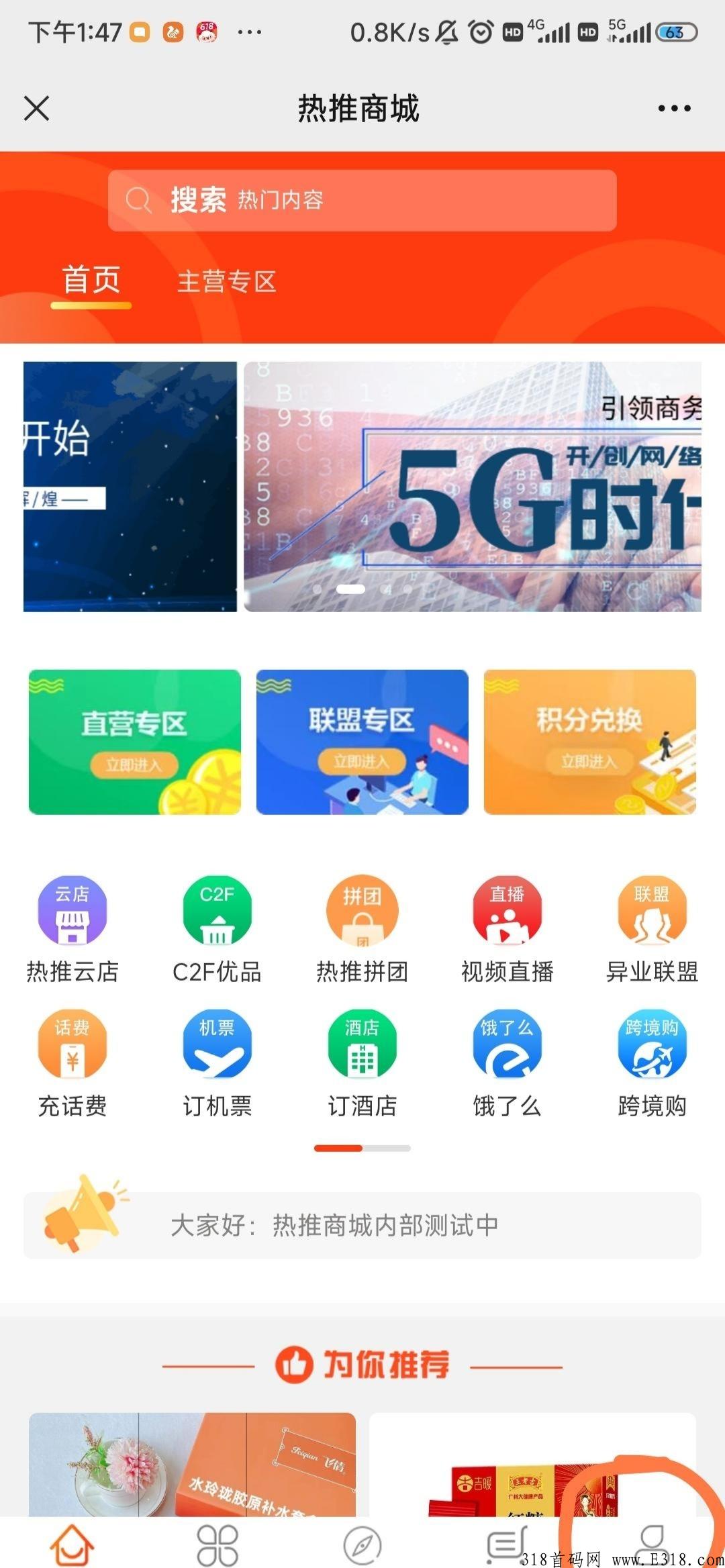Switch to the 主营专区 tab
Screen dimensions: 725x1568
(x=228, y=282)
